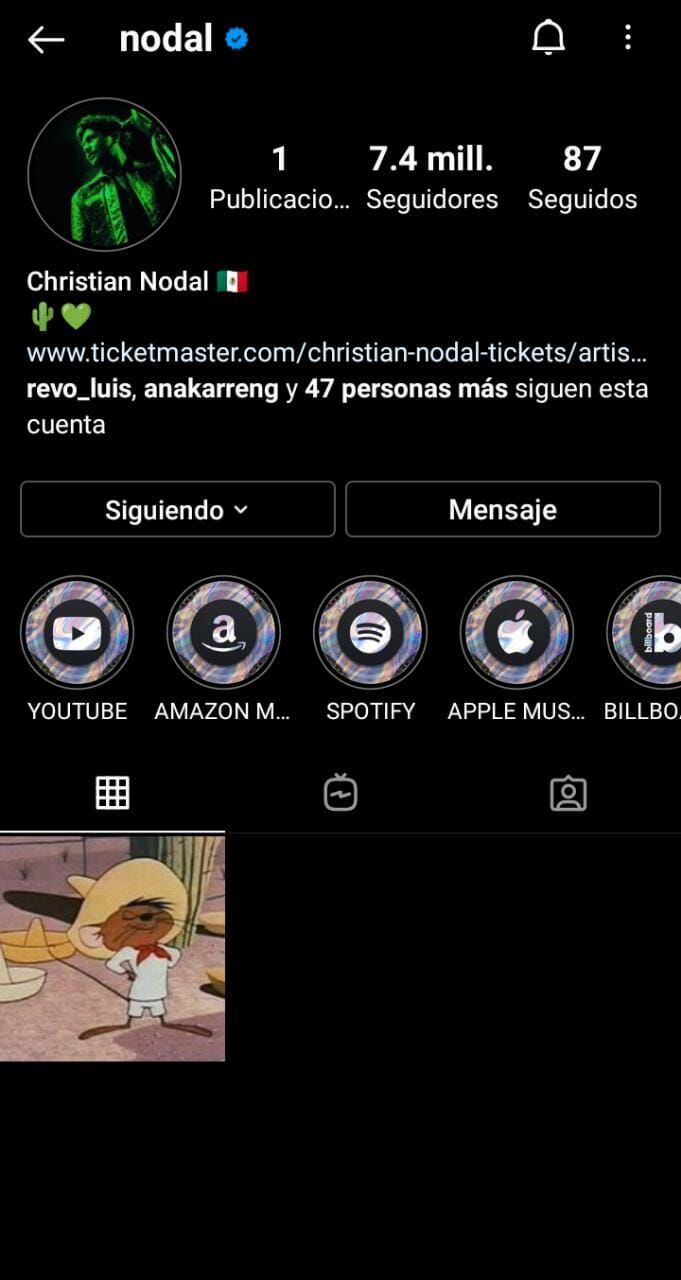The width and height of the screenshot is (681, 1280).
Task: Go back using the arrow icon
Action: (46, 39)
